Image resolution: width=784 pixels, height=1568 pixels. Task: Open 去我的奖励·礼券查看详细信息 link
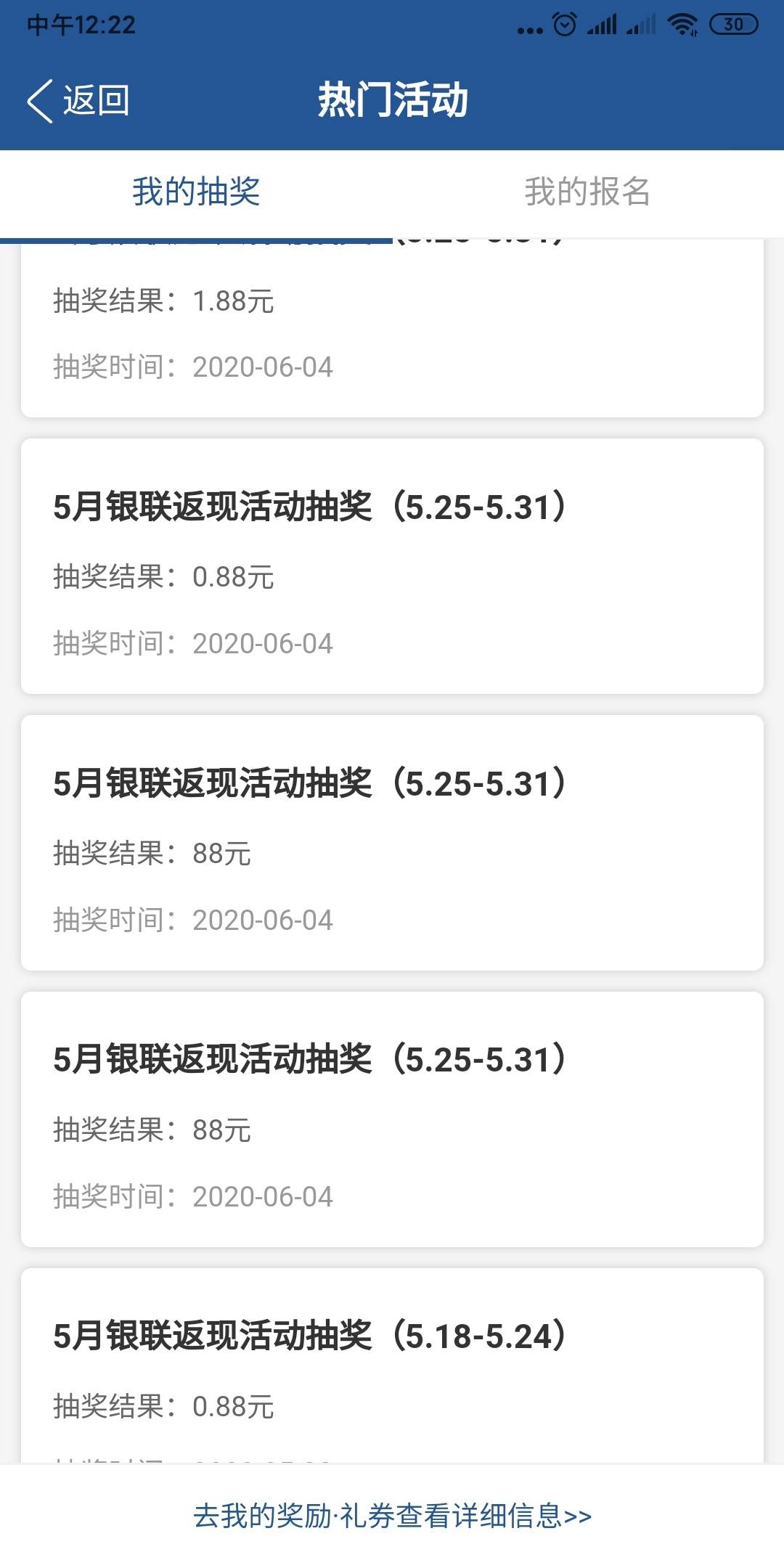[x=392, y=1516]
